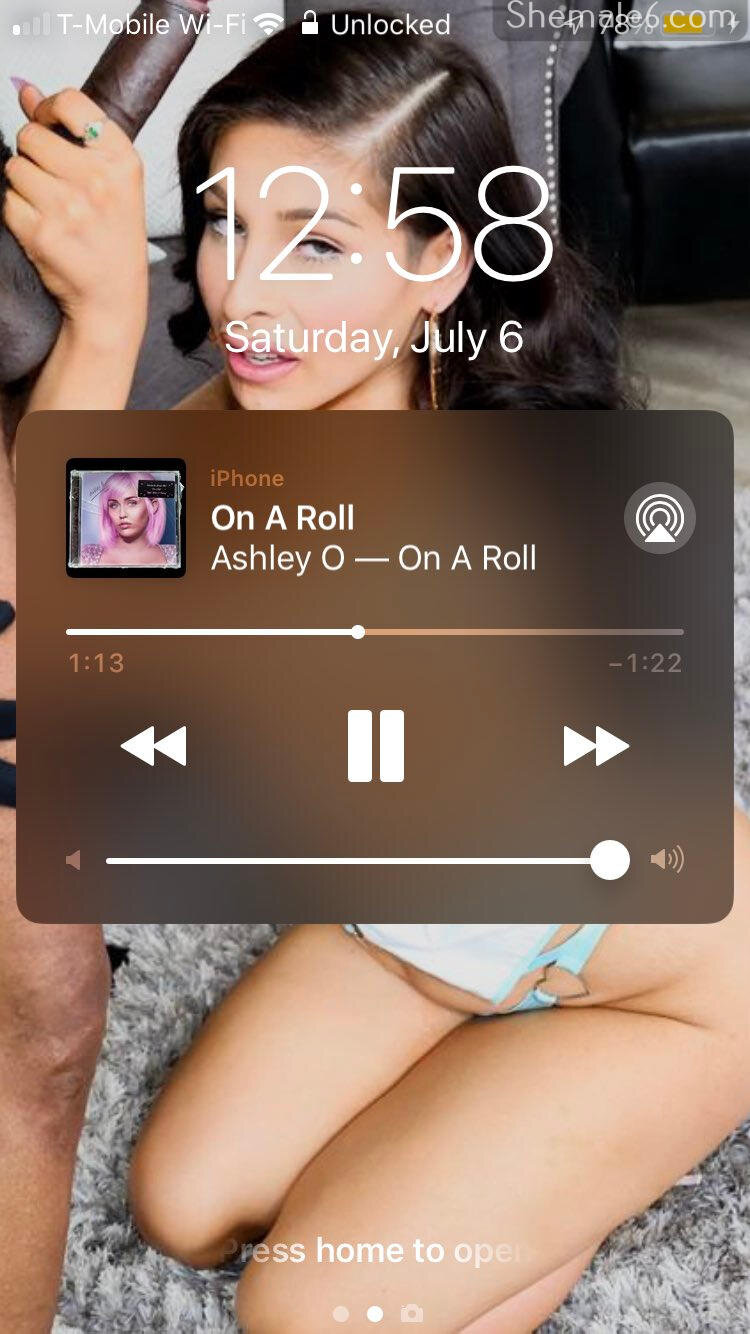Open AirPlay output options

click(x=659, y=518)
